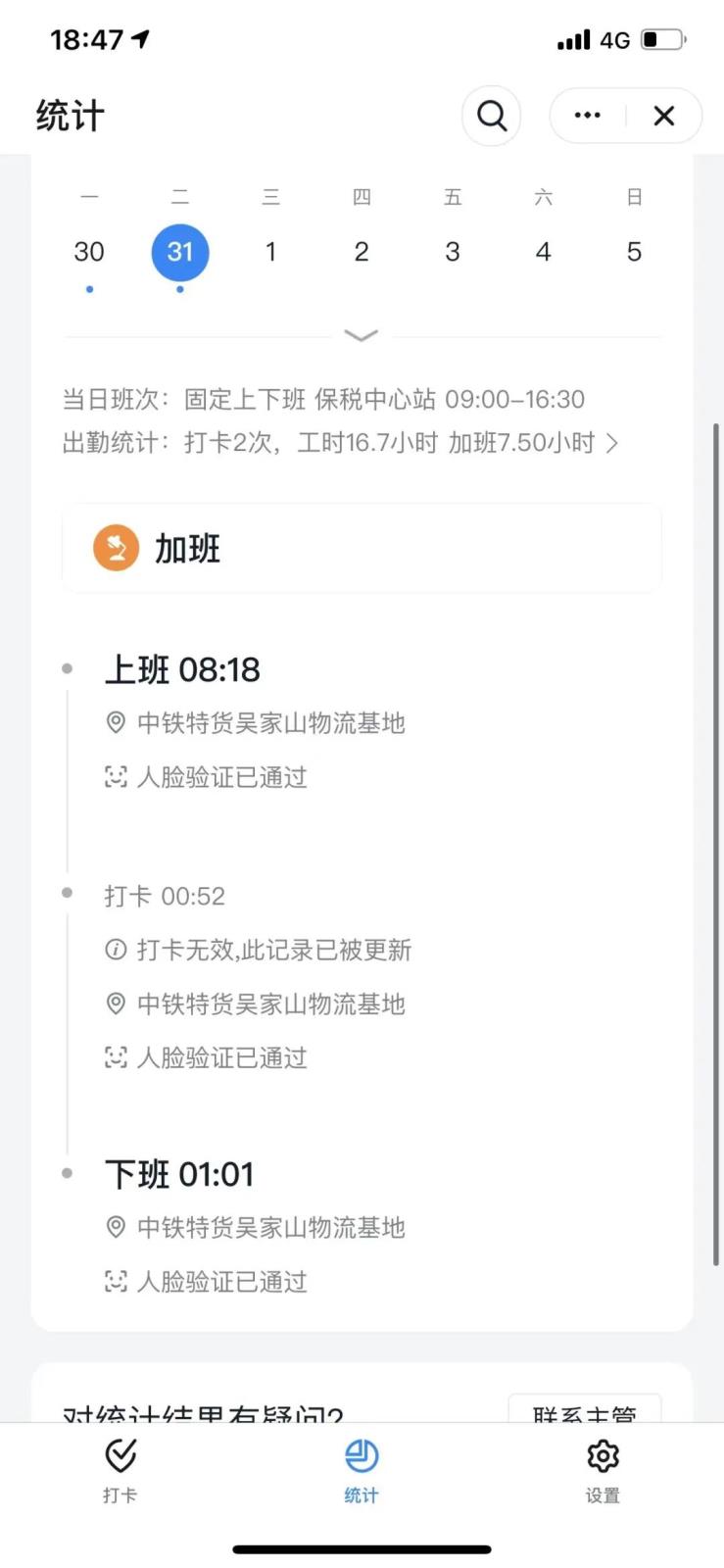Close the mini program with the X
This screenshot has width=724, height=1568.
[x=664, y=116]
